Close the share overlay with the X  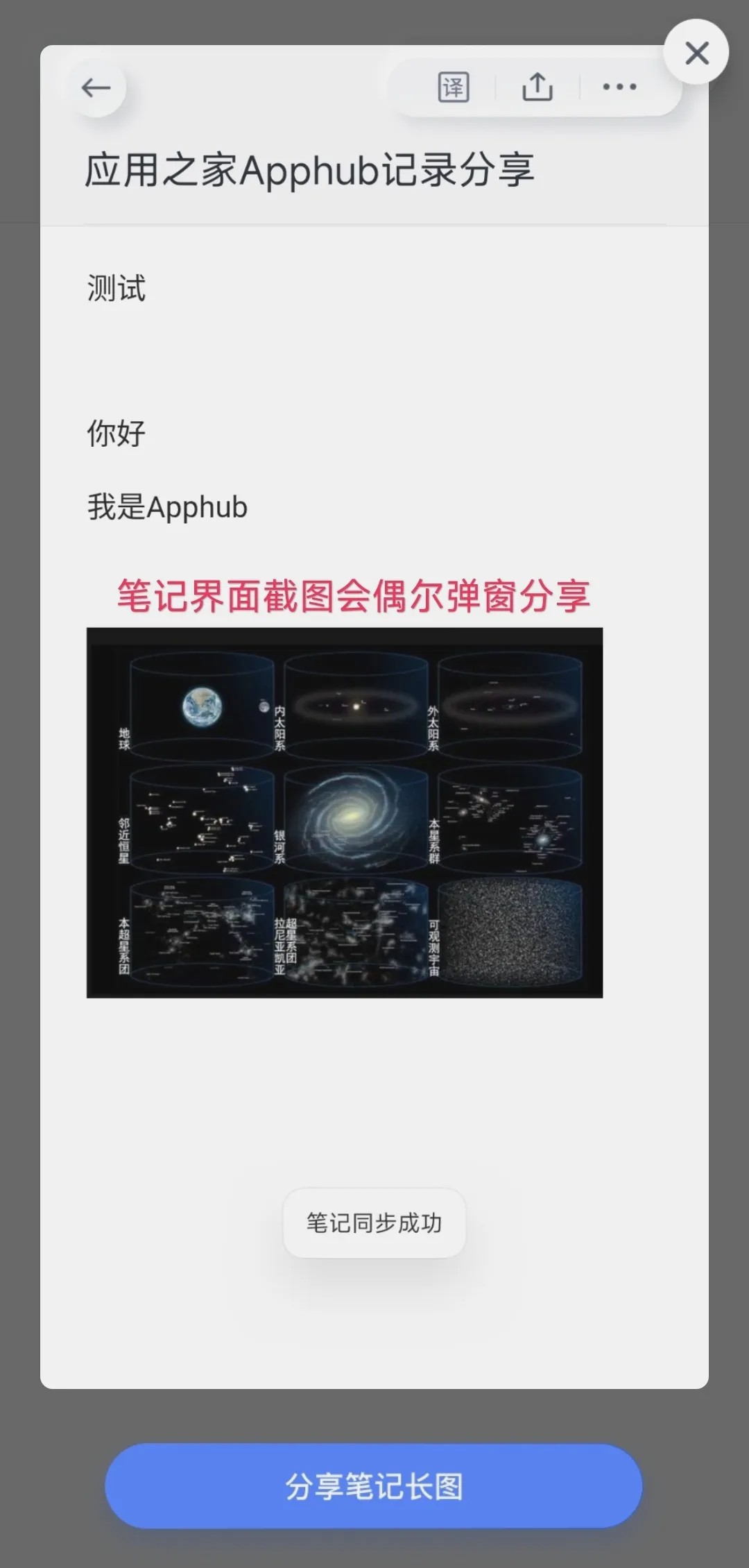coord(696,53)
